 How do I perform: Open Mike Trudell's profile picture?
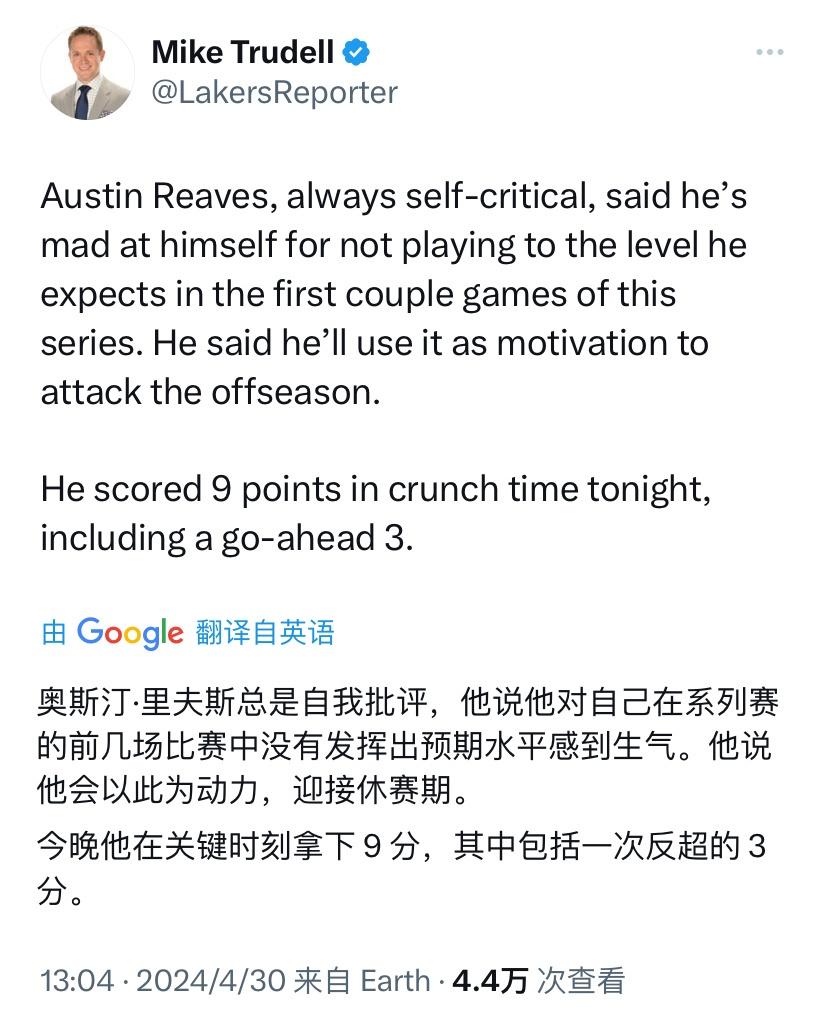[x=87, y=73]
